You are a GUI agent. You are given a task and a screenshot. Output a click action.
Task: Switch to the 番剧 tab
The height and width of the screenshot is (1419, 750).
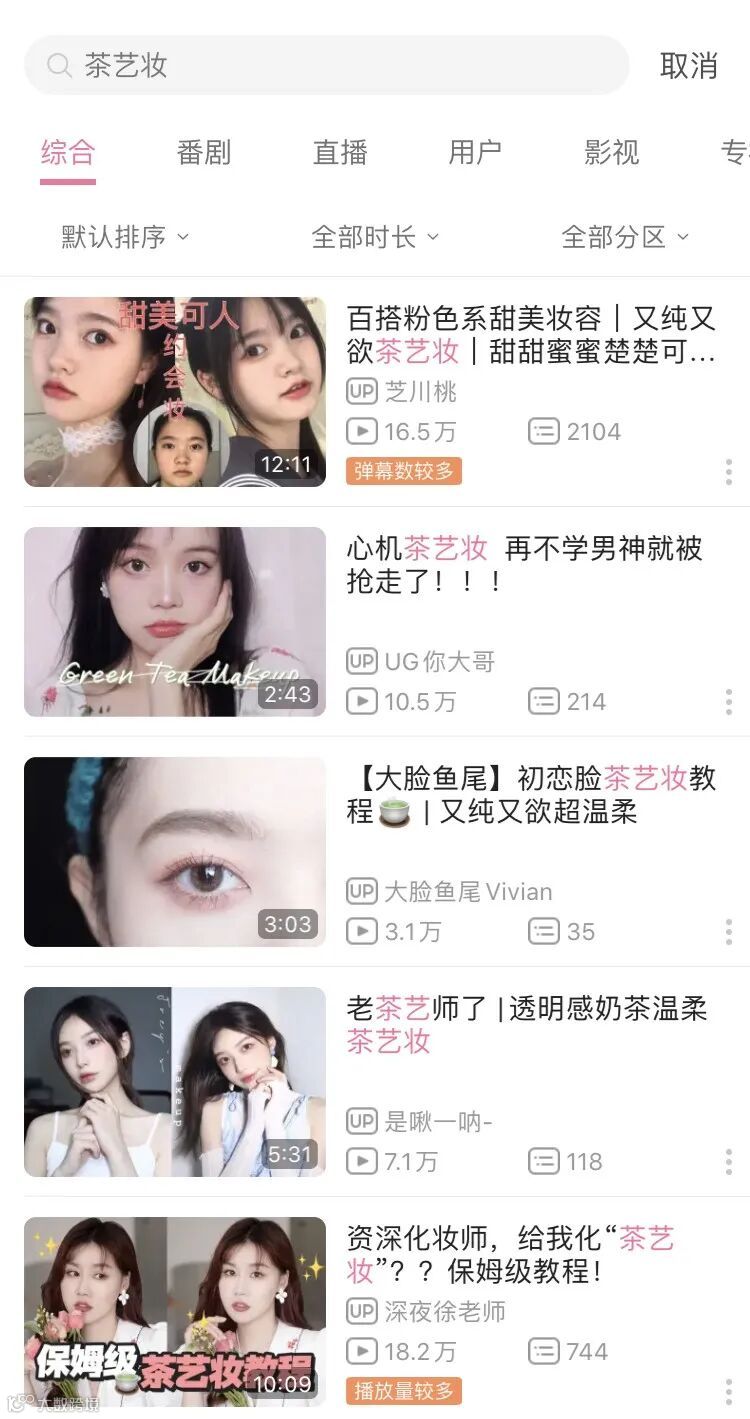204,152
